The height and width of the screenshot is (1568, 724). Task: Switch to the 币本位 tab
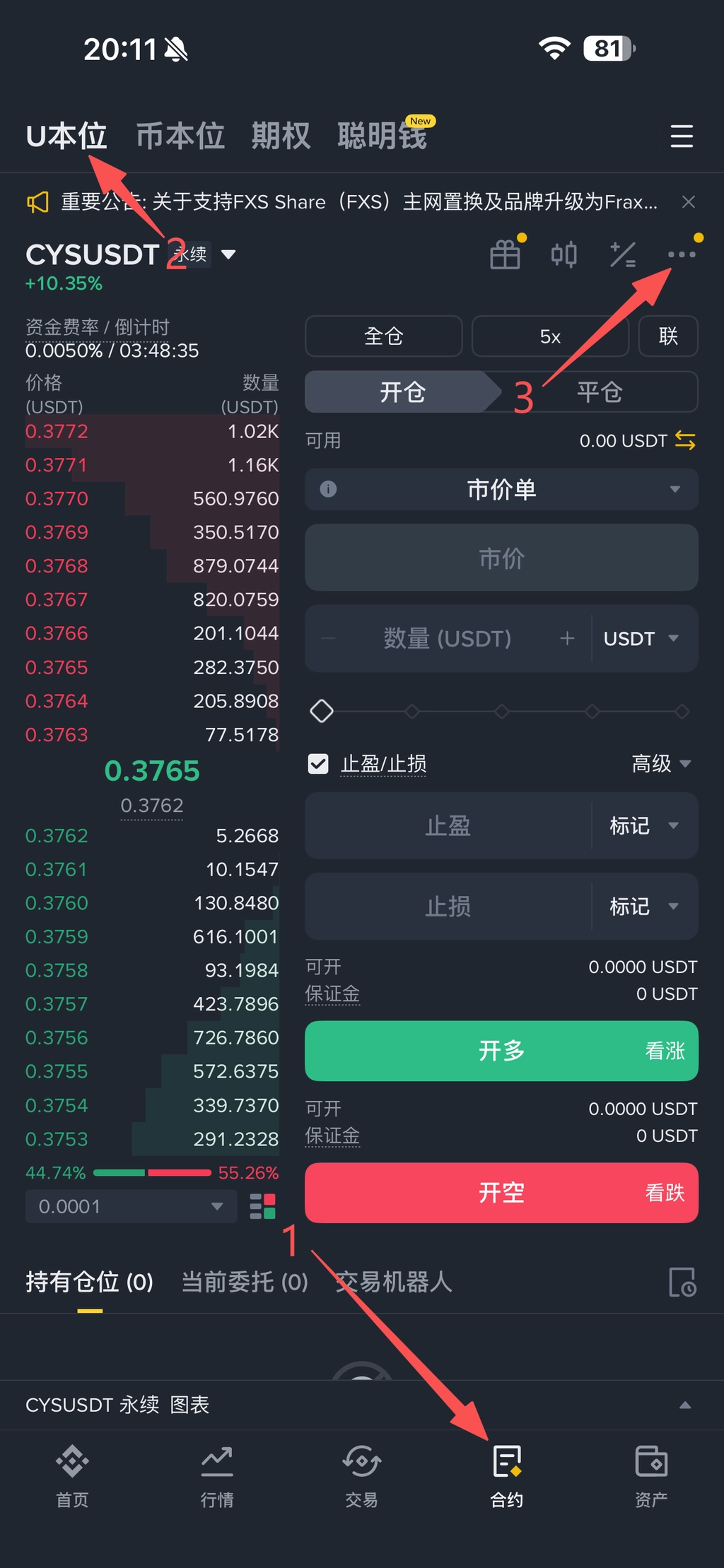point(180,136)
